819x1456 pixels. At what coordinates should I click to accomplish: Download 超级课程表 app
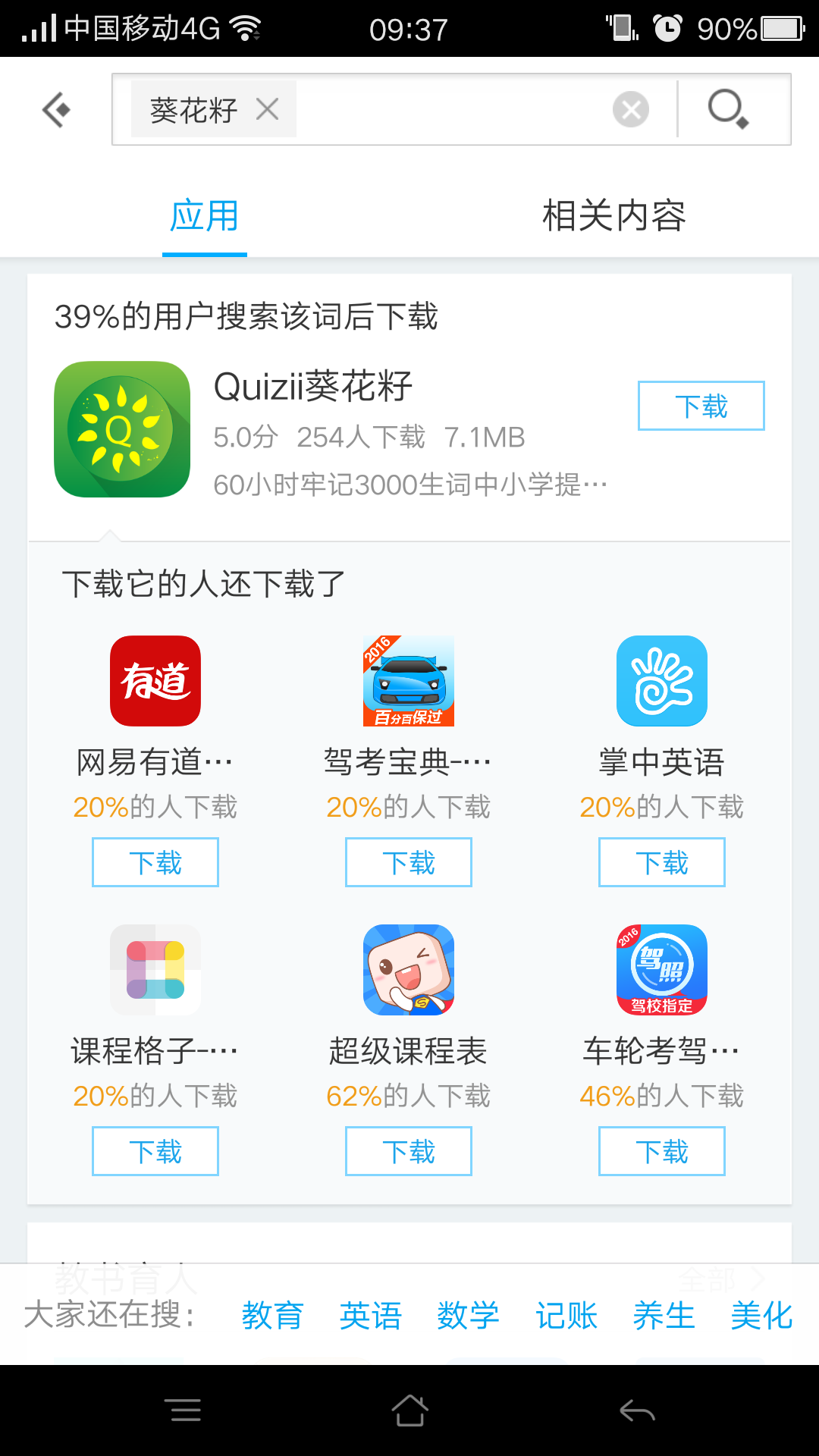click(409, 1151)
